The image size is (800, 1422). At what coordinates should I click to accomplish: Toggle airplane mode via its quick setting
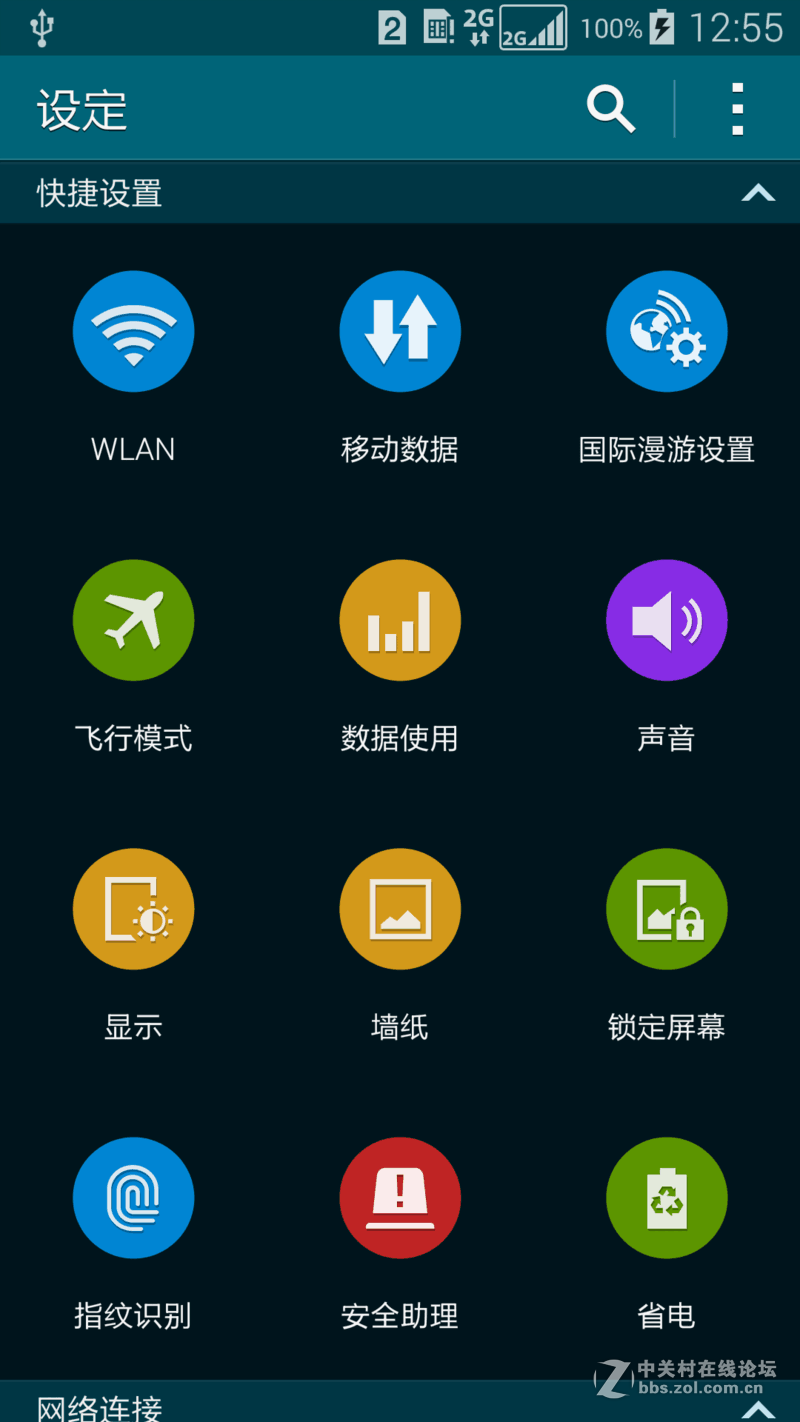[x=133, y=619]
